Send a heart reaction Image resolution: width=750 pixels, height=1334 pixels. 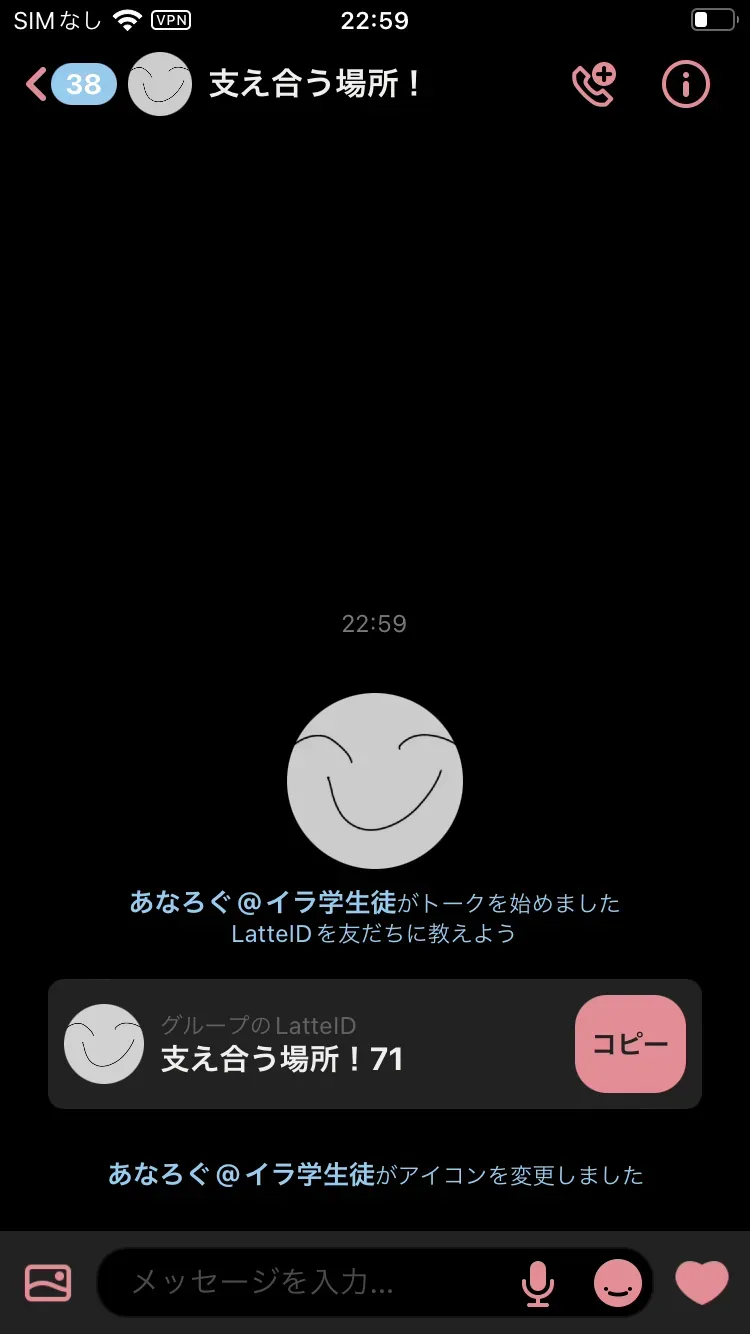pos(702,1282)
